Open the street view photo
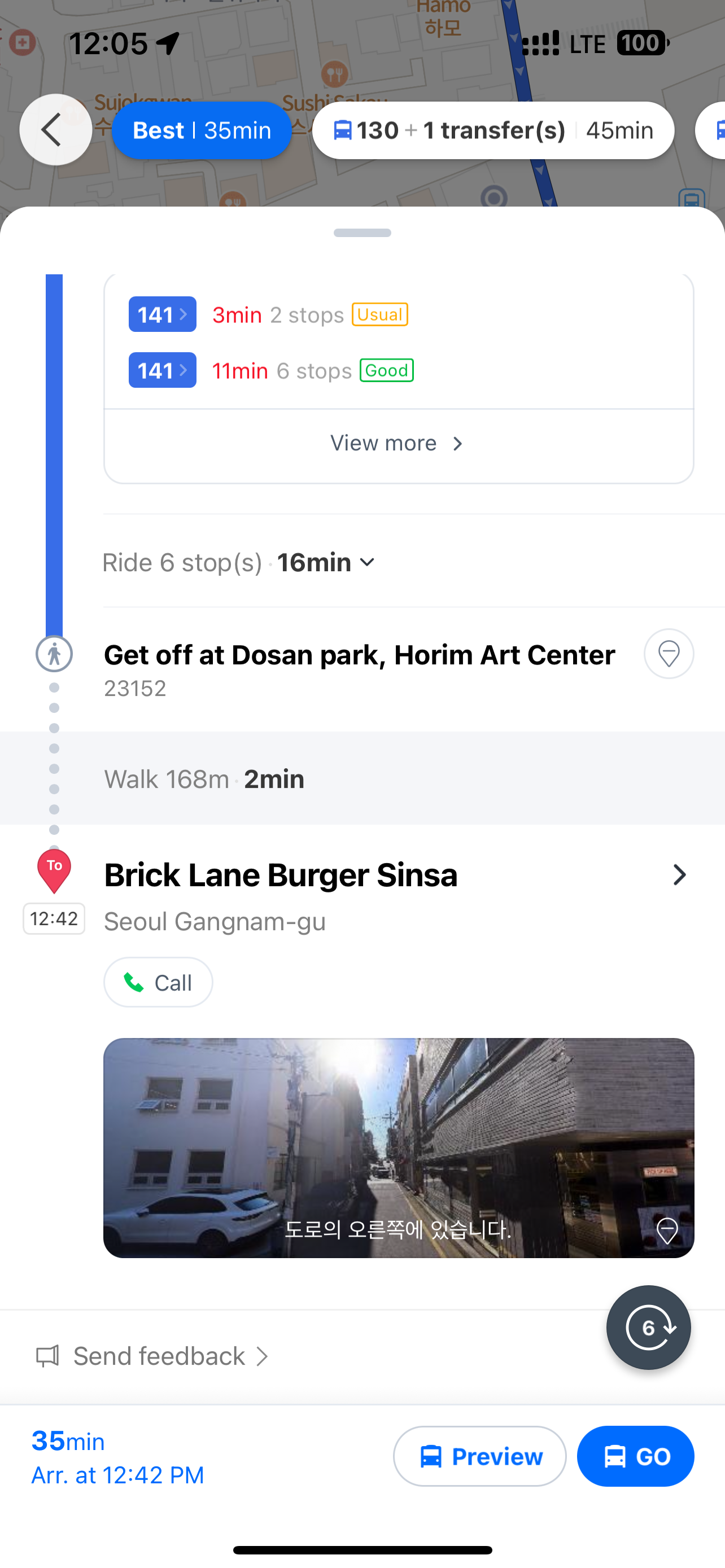This screenshot has height=1568, width=725. 398,1147
